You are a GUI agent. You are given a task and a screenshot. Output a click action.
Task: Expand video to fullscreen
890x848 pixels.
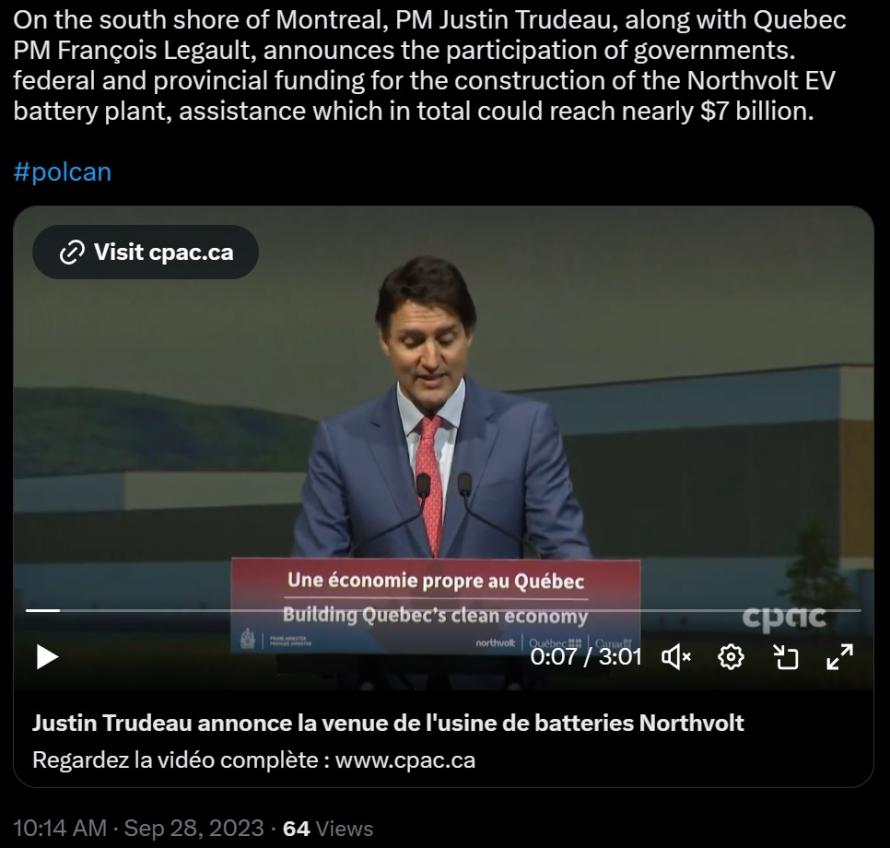click(x=840, y=657)
